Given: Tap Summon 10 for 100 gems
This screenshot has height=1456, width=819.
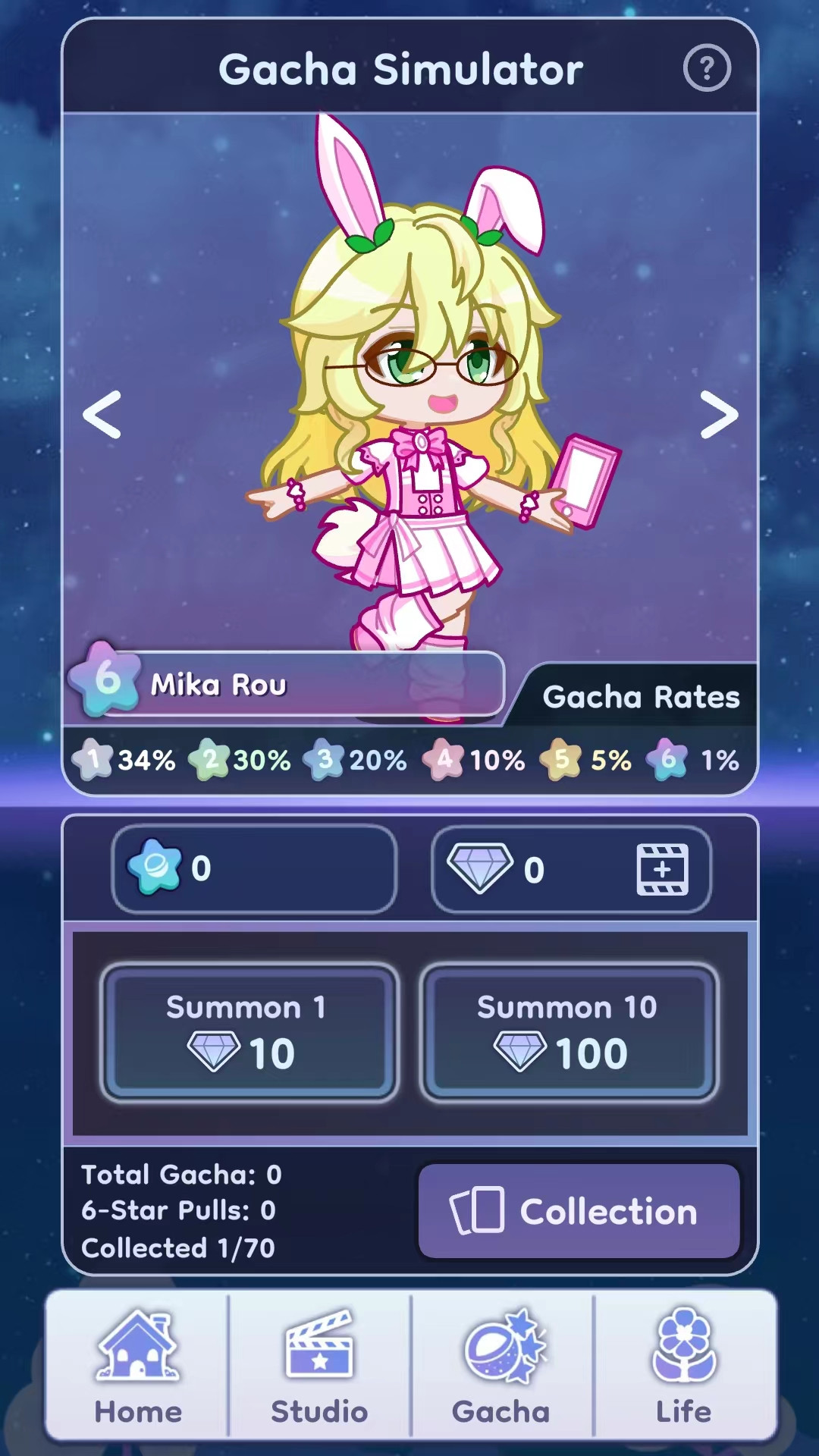Looking at the screenshot, I should coord(568,1032).
